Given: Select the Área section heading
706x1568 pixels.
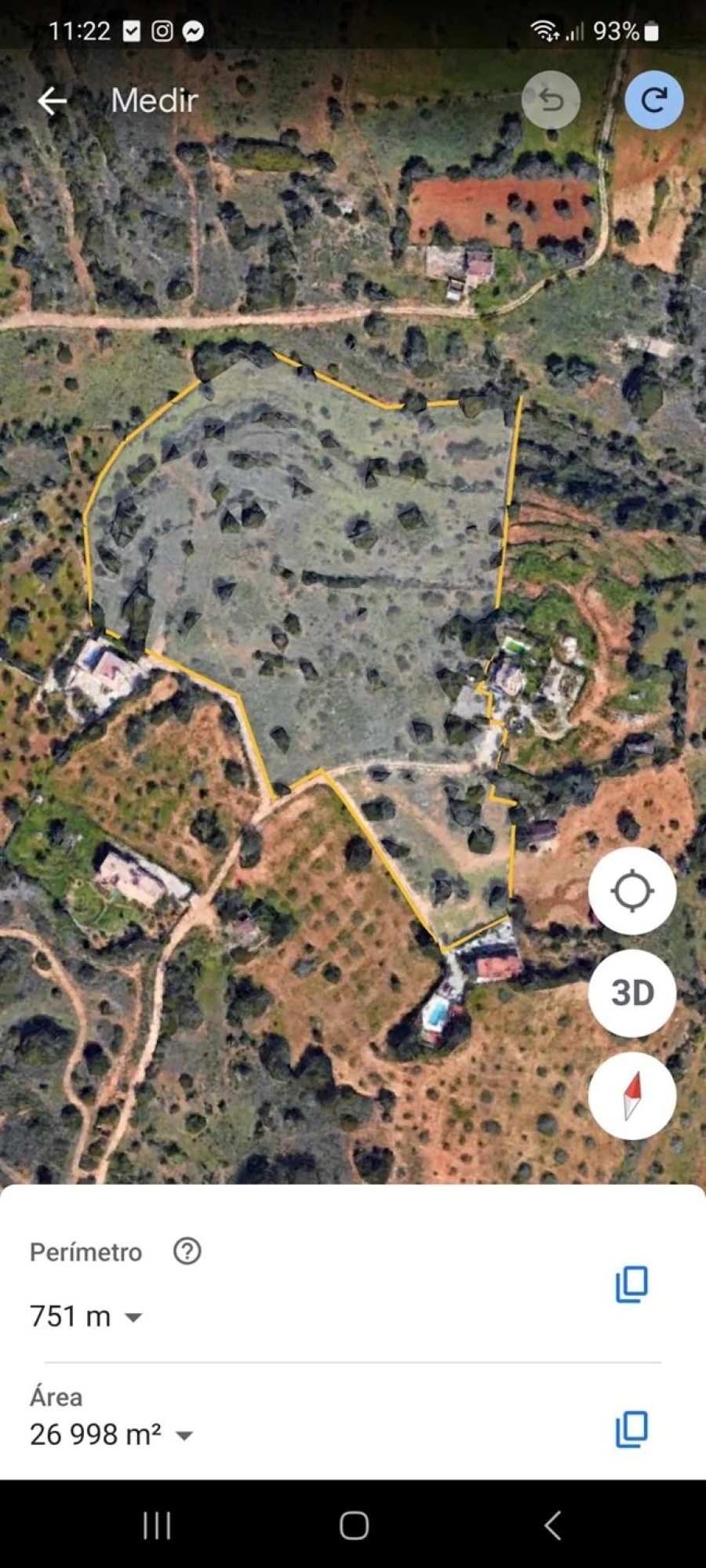Looking at the screenshot, I should click(56, 1396).
